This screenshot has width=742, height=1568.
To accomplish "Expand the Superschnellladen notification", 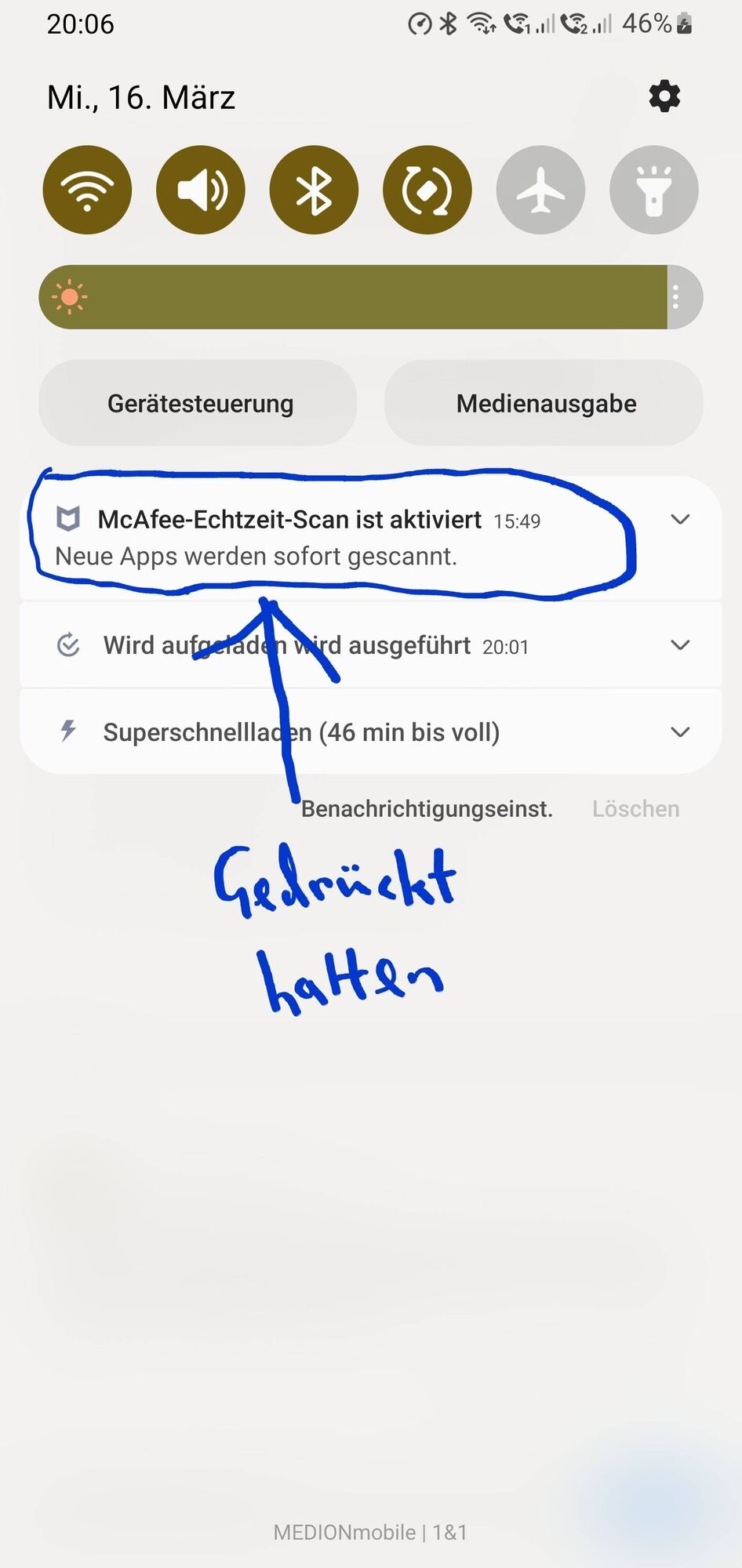I will (x=680, y=731).
